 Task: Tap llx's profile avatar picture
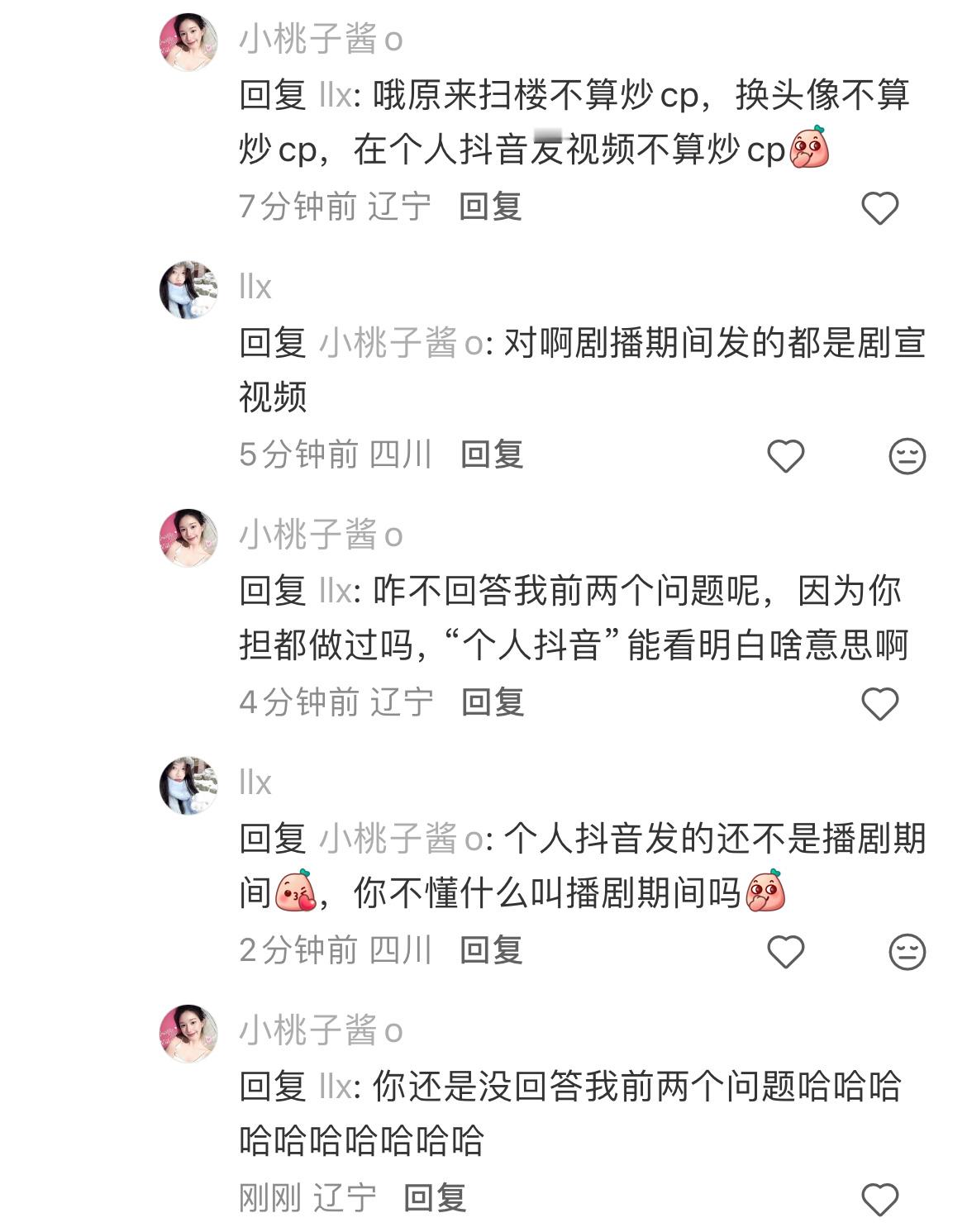coord(188,288)
